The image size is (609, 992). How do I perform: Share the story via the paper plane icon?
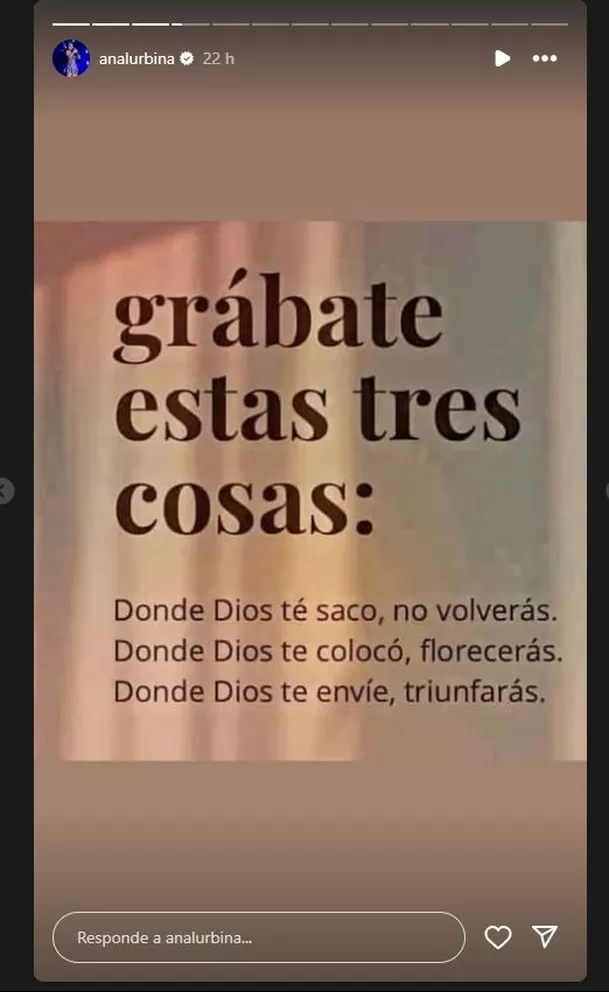click(x=544, y=937)
